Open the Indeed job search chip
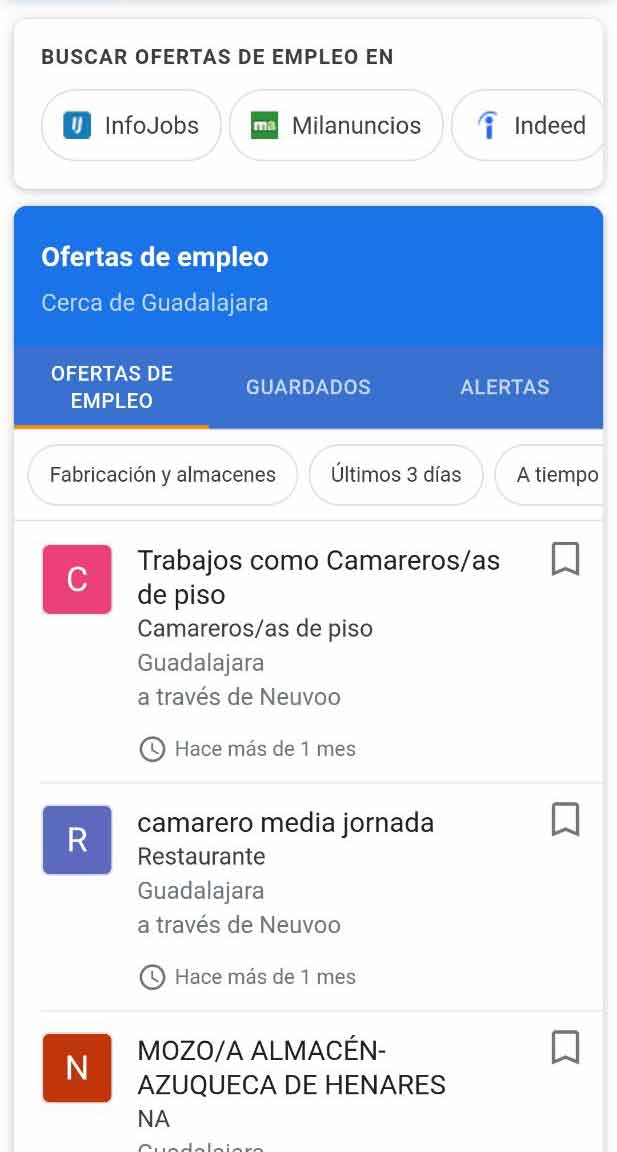 528,126
